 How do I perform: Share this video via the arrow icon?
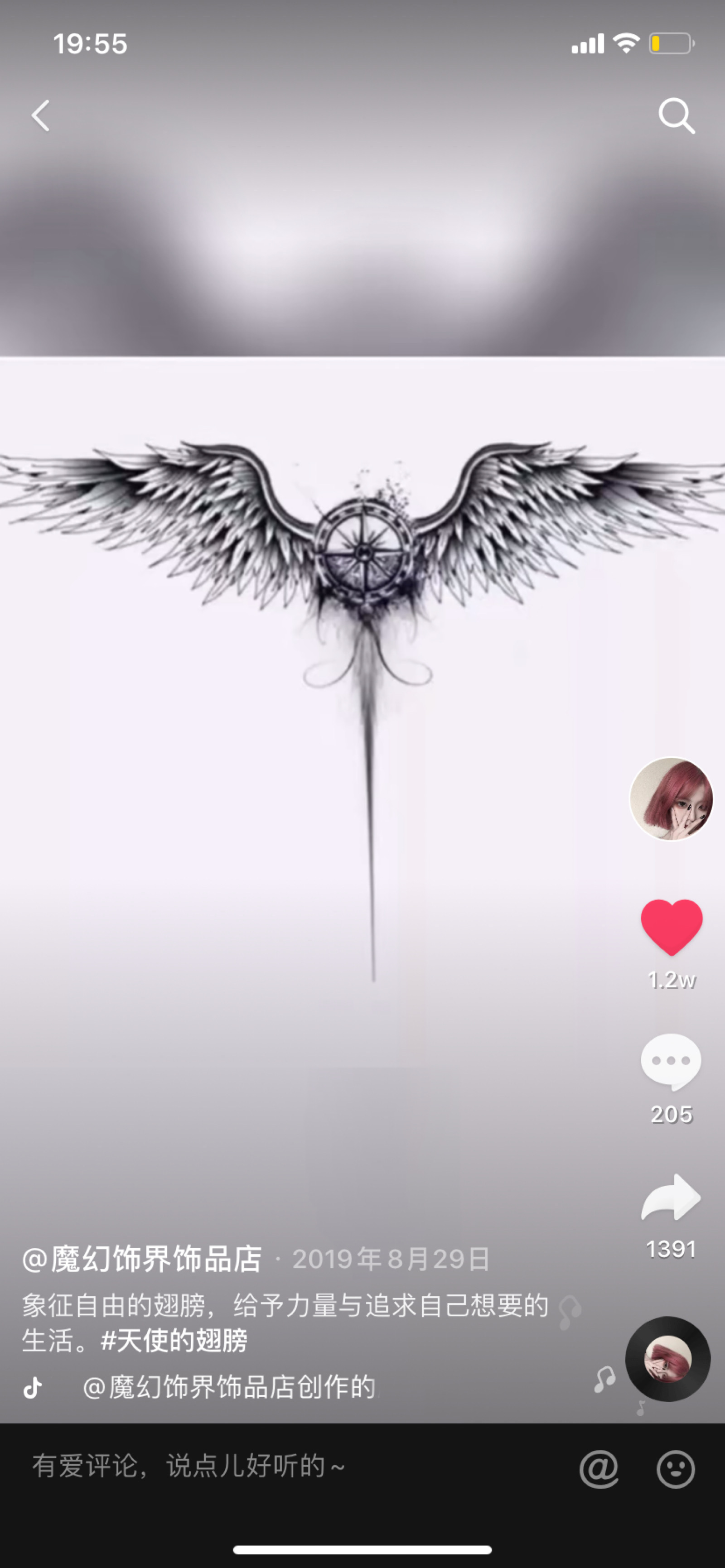click(x=671, y=1198)
